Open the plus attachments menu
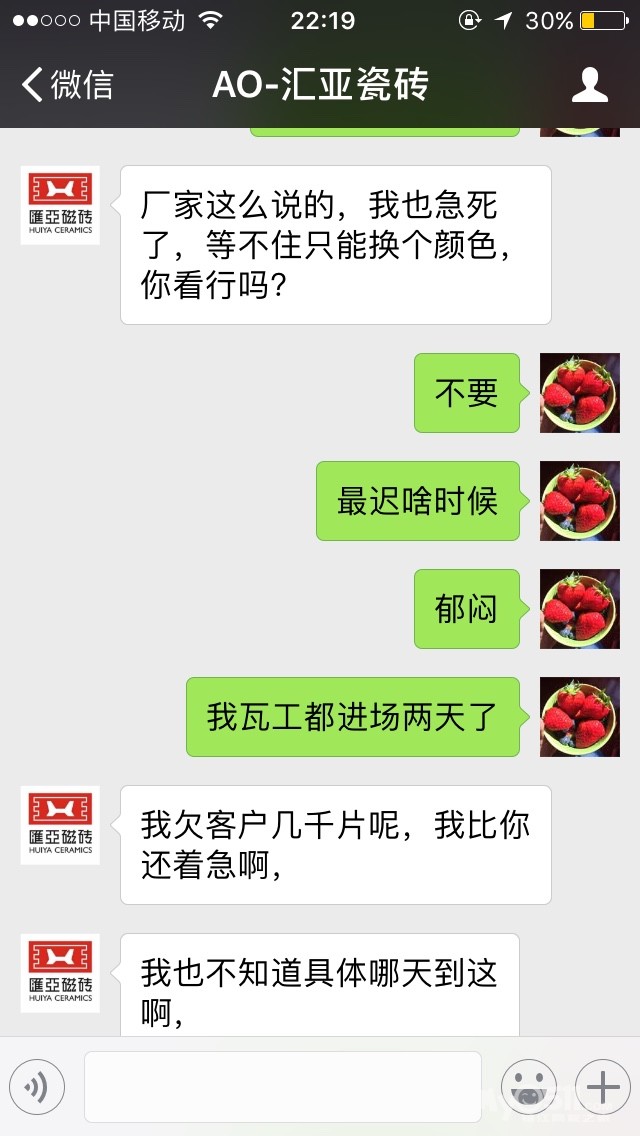This screenshot has height=1136, width=640. pyautogui.click(x=602, y=1087)
